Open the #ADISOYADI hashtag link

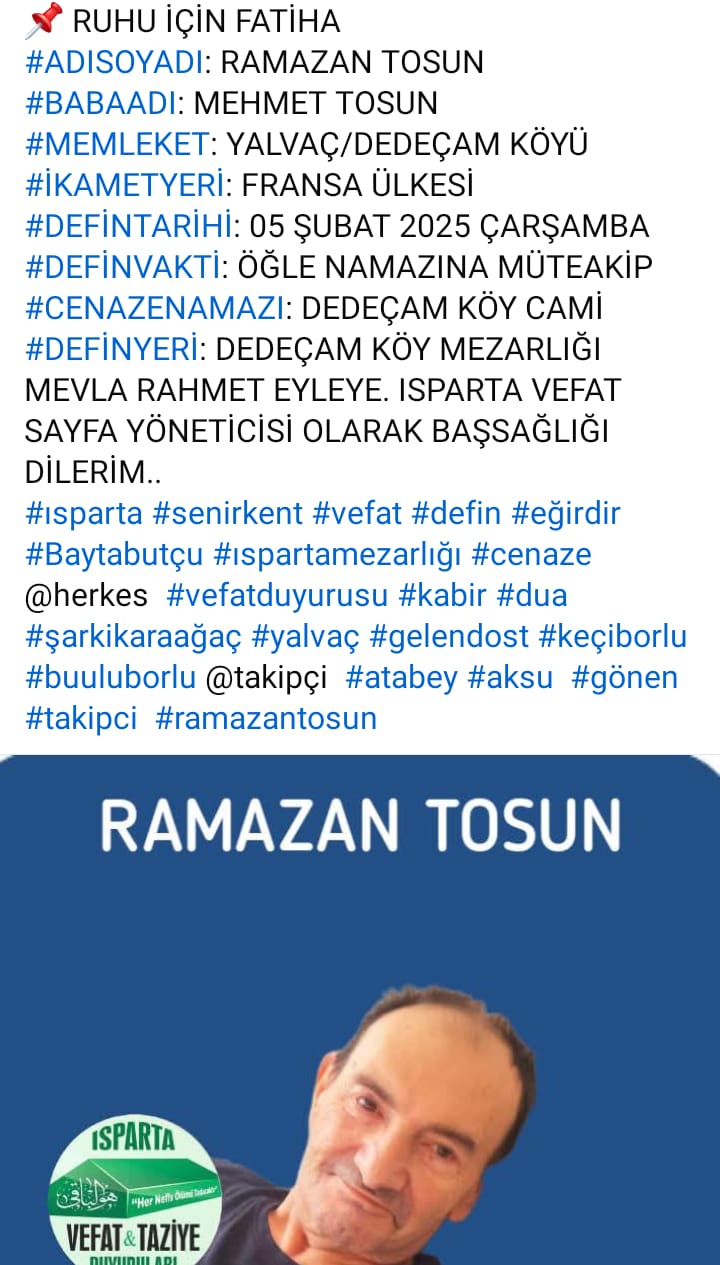(114, 62)
